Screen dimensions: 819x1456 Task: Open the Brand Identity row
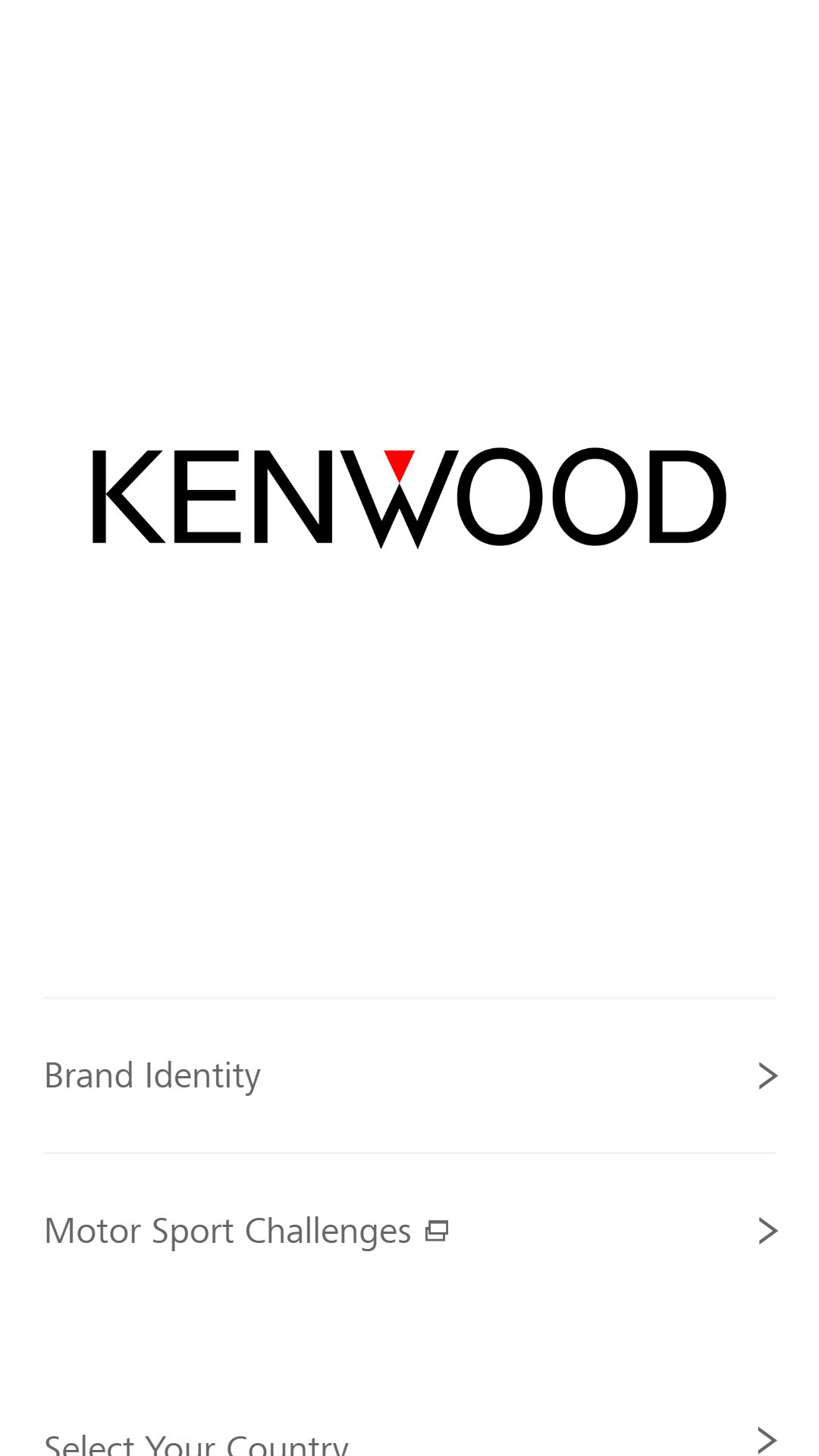[x=409, y=1075]
